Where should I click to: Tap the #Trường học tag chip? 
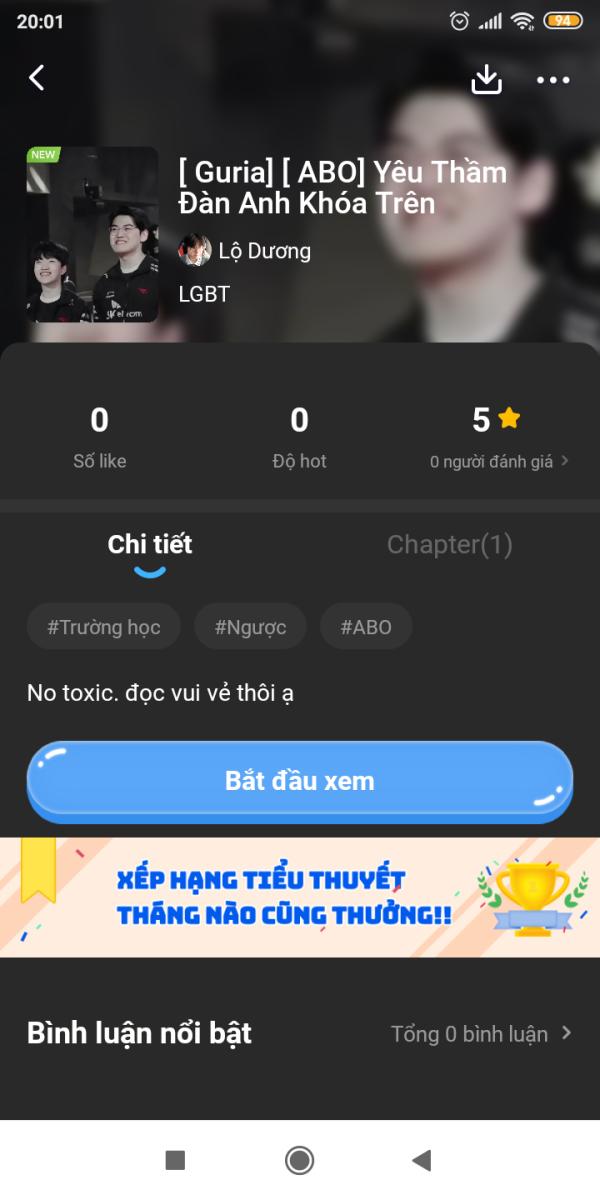[x=103, y=628]
